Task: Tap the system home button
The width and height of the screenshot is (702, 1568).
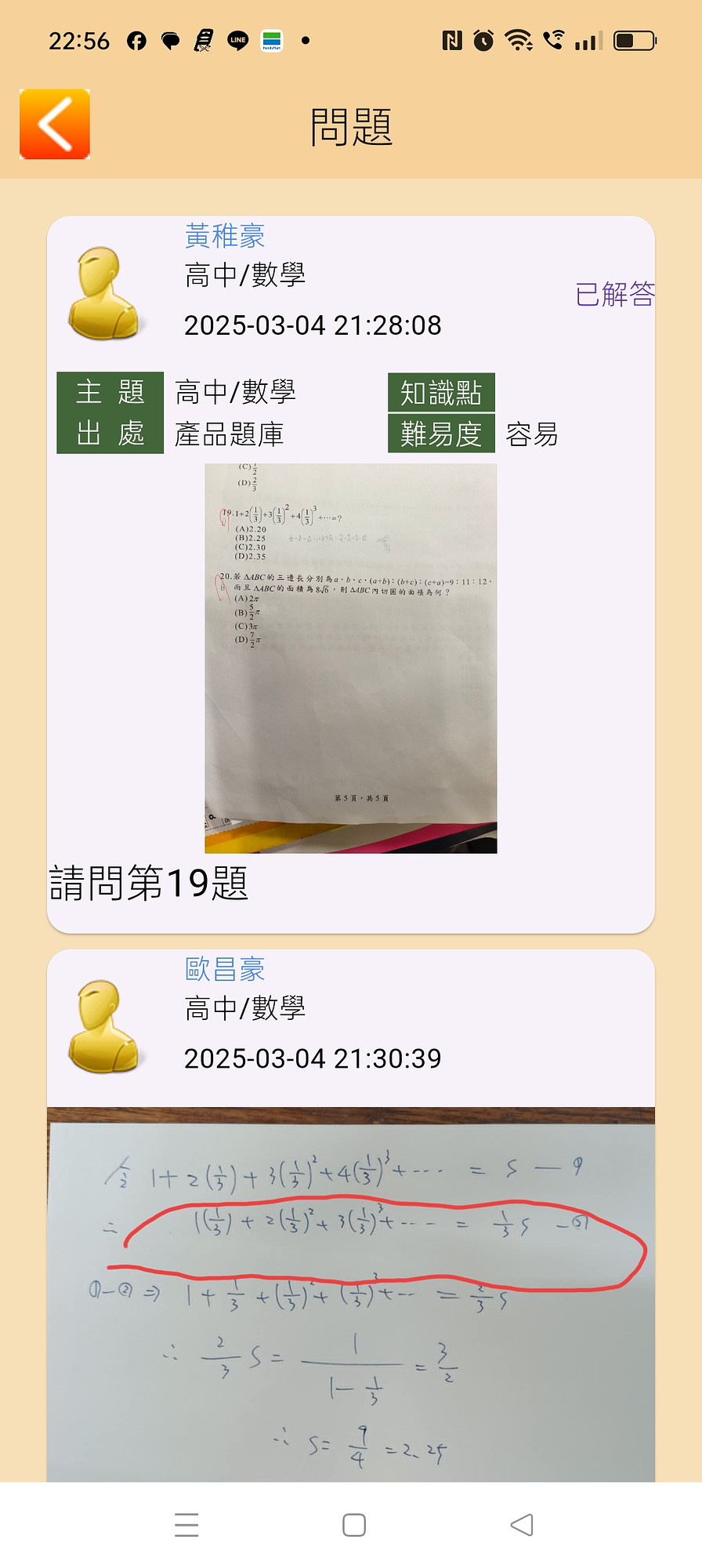Action: tap(354, 1525)
